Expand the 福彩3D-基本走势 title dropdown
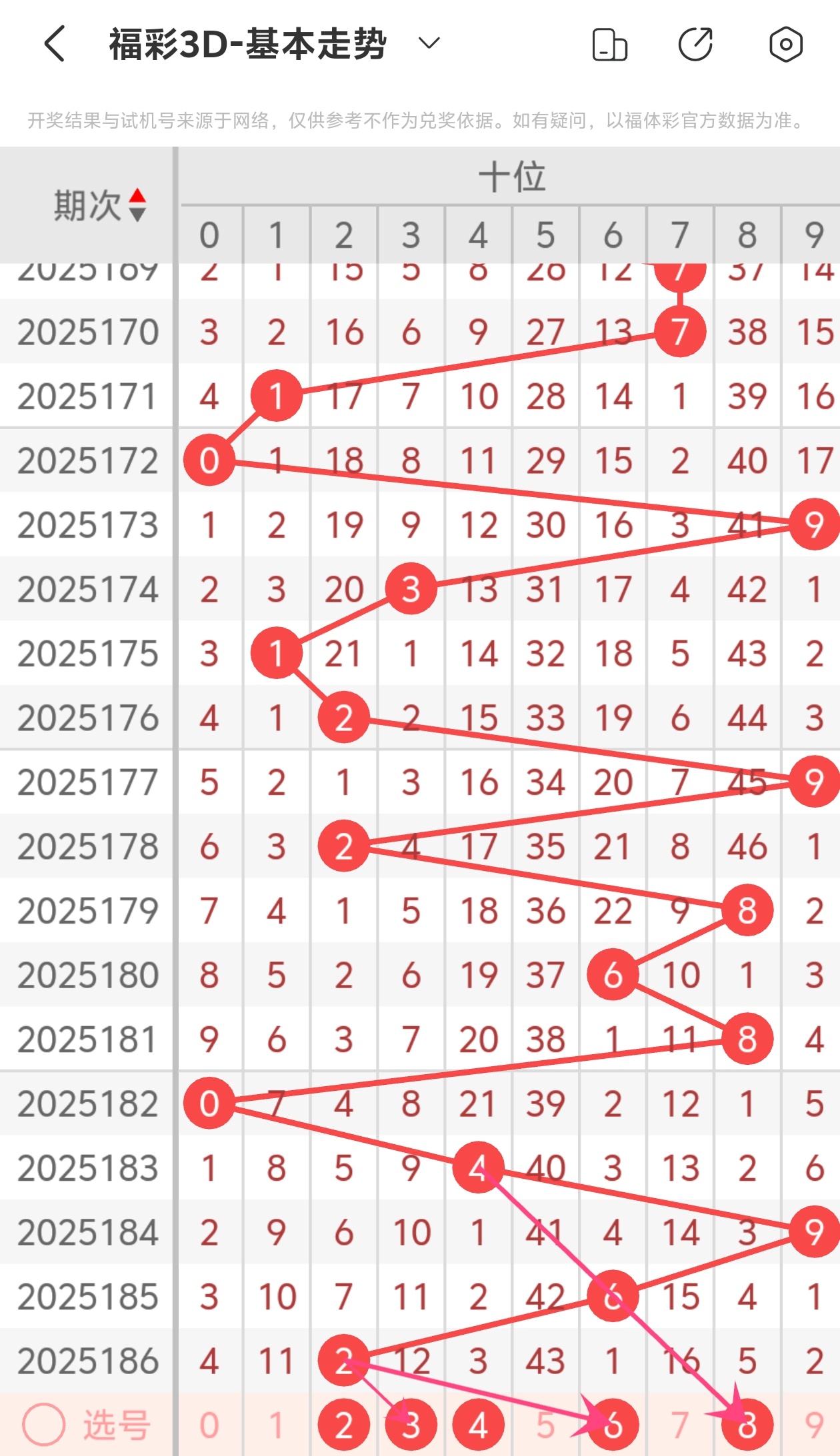The image size is (840, 1456). coord(429,44)
